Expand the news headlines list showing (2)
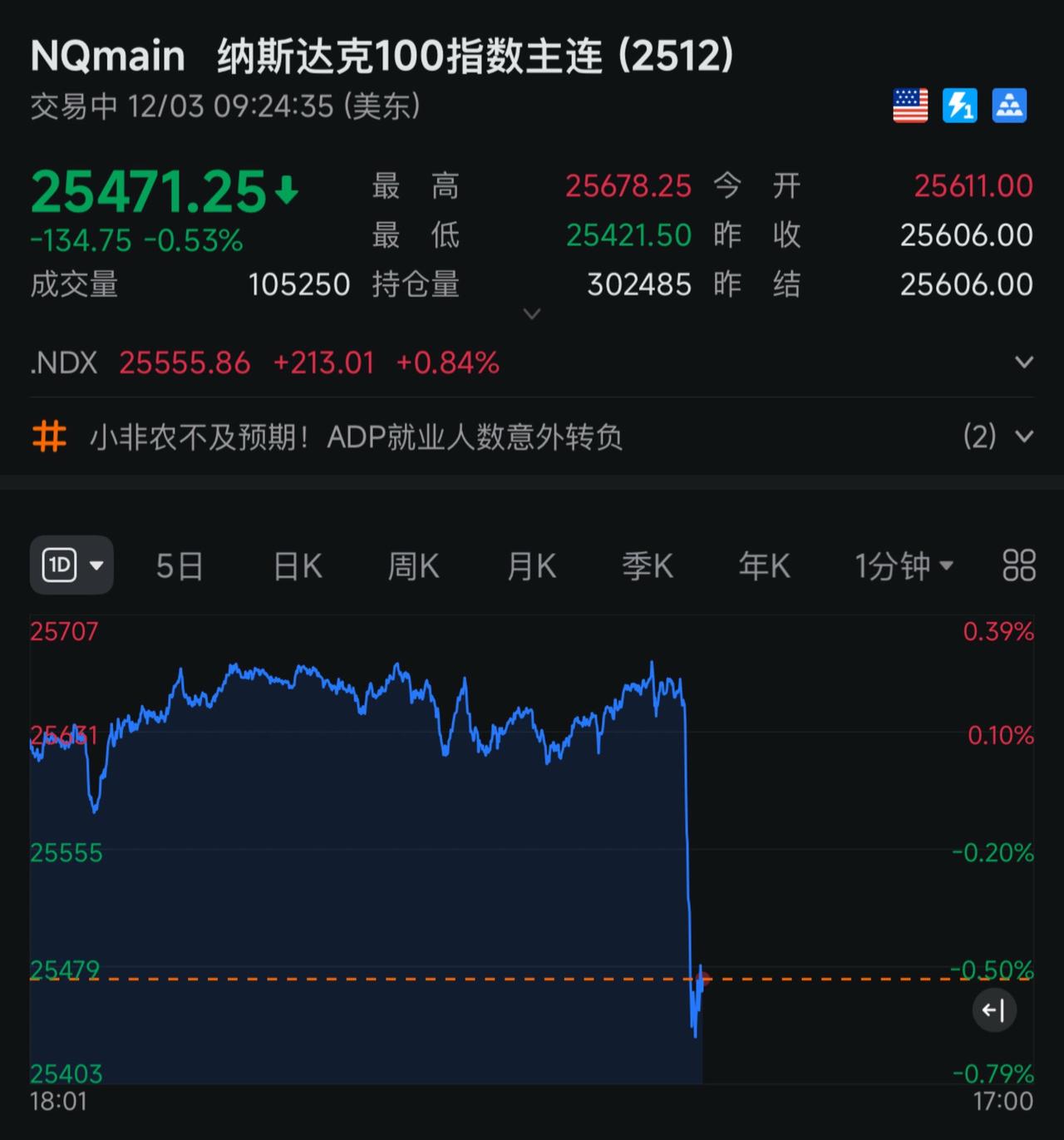Viewport: 1064px width, 1140px height. pyautogui.click(x=1024, y=436)
